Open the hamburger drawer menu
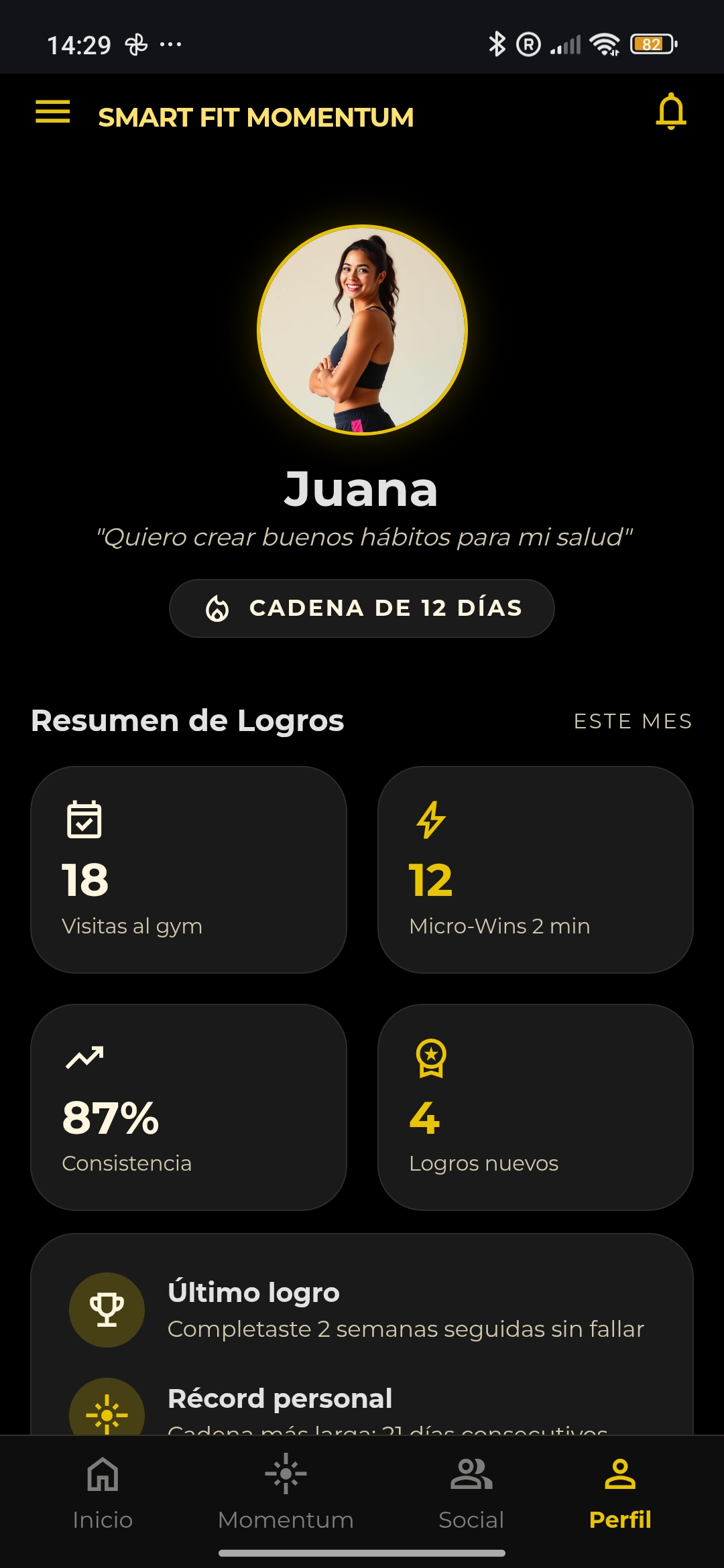The width and height of the screenshot is (724, 1568). coord(53,111)
